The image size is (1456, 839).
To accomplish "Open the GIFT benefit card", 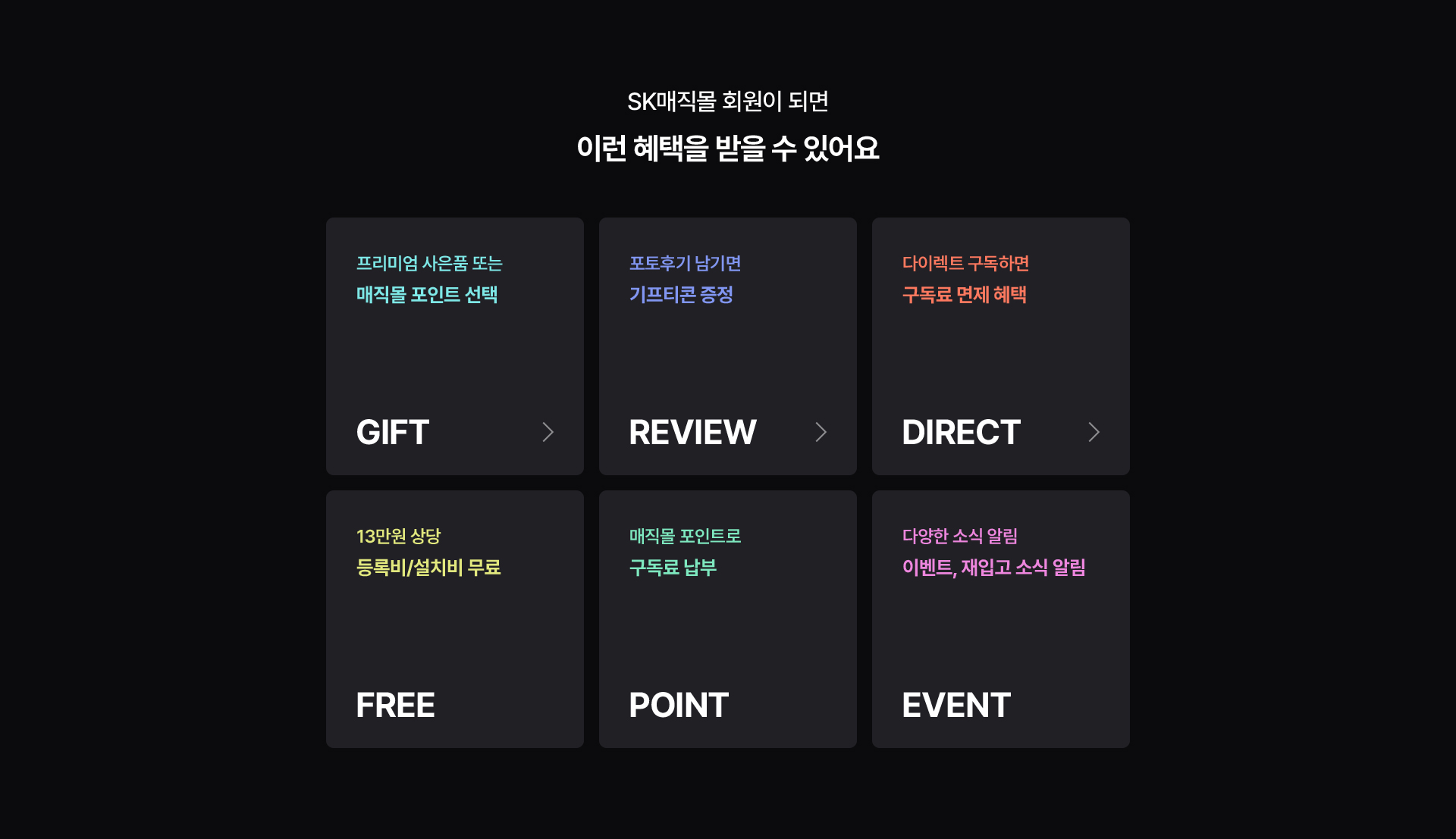I will tap(455, 346).
